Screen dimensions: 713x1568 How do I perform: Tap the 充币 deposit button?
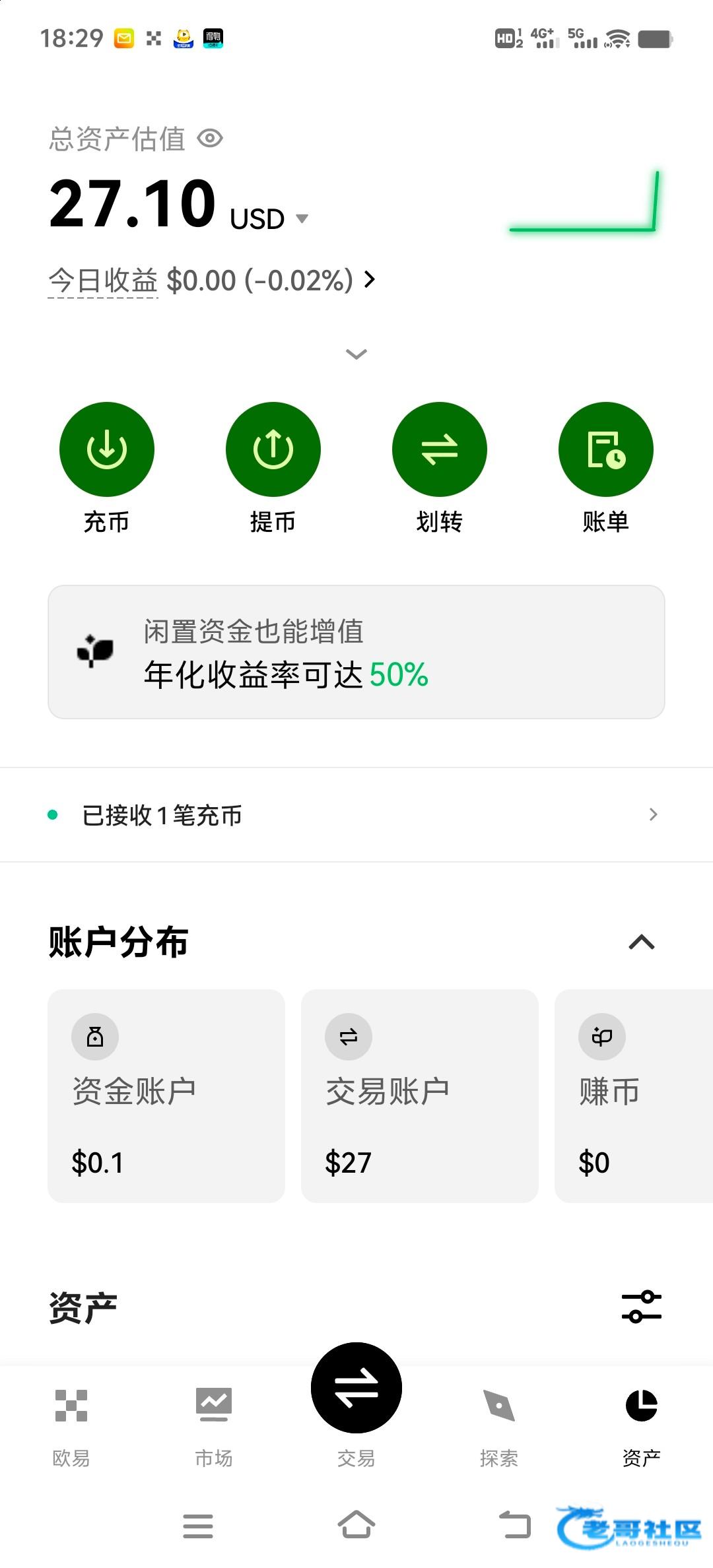click(x=107, y=449)
